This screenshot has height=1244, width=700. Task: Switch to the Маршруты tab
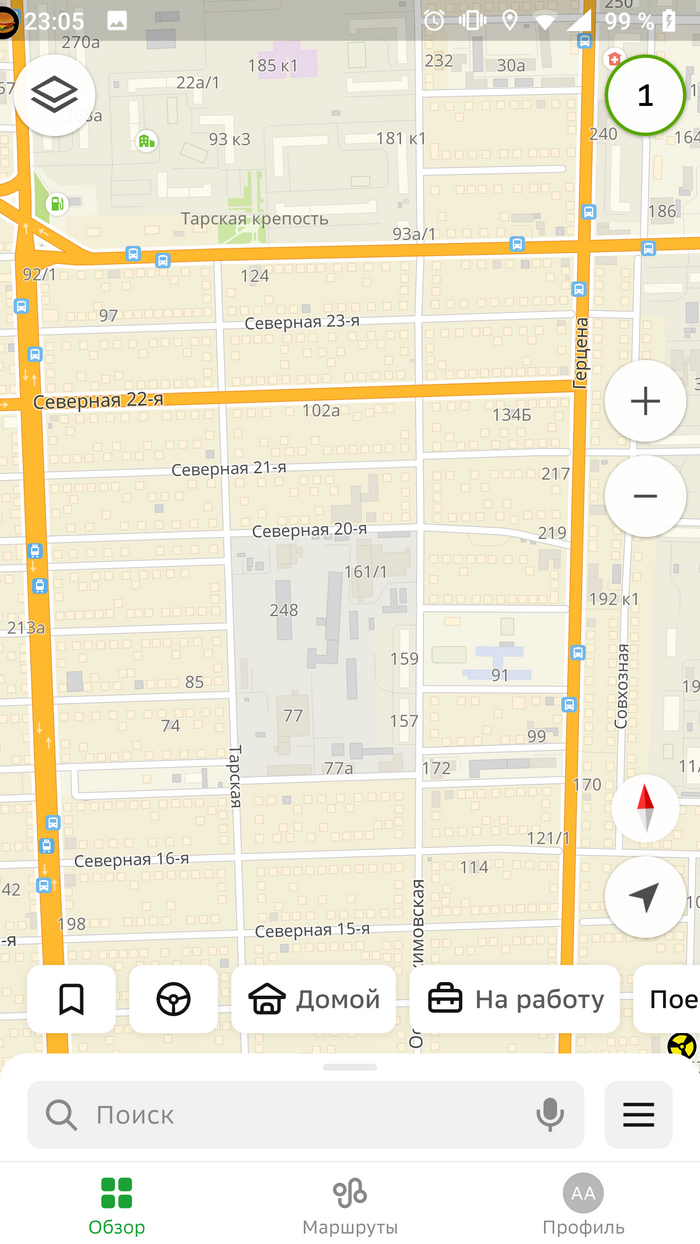click(x=350, y=1205)
